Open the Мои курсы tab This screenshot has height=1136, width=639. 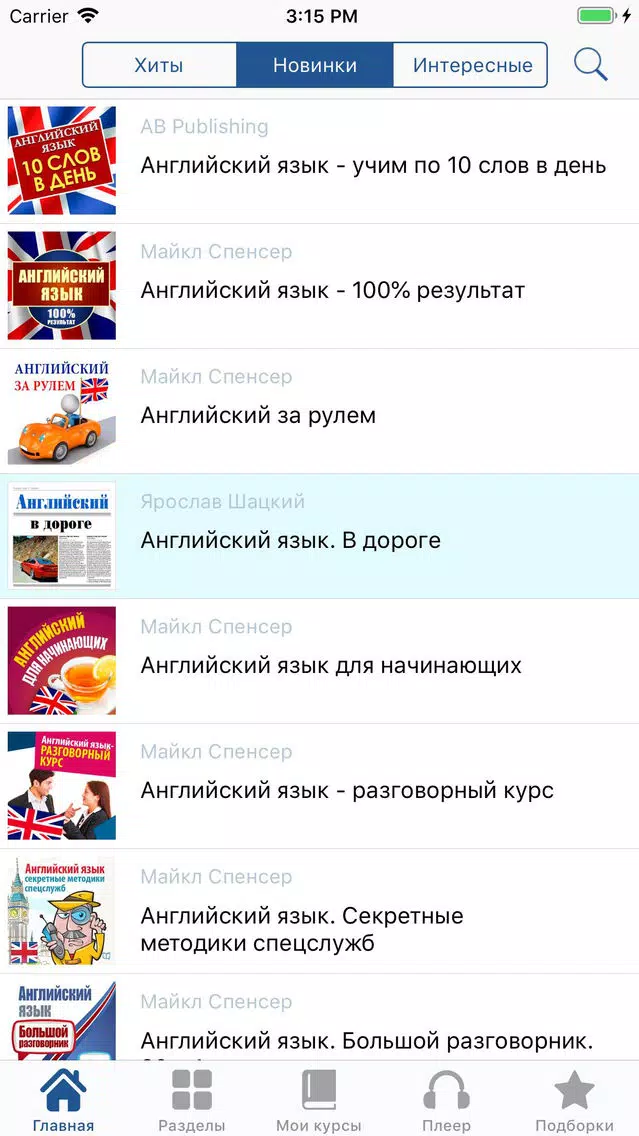tap(319, 1100)
